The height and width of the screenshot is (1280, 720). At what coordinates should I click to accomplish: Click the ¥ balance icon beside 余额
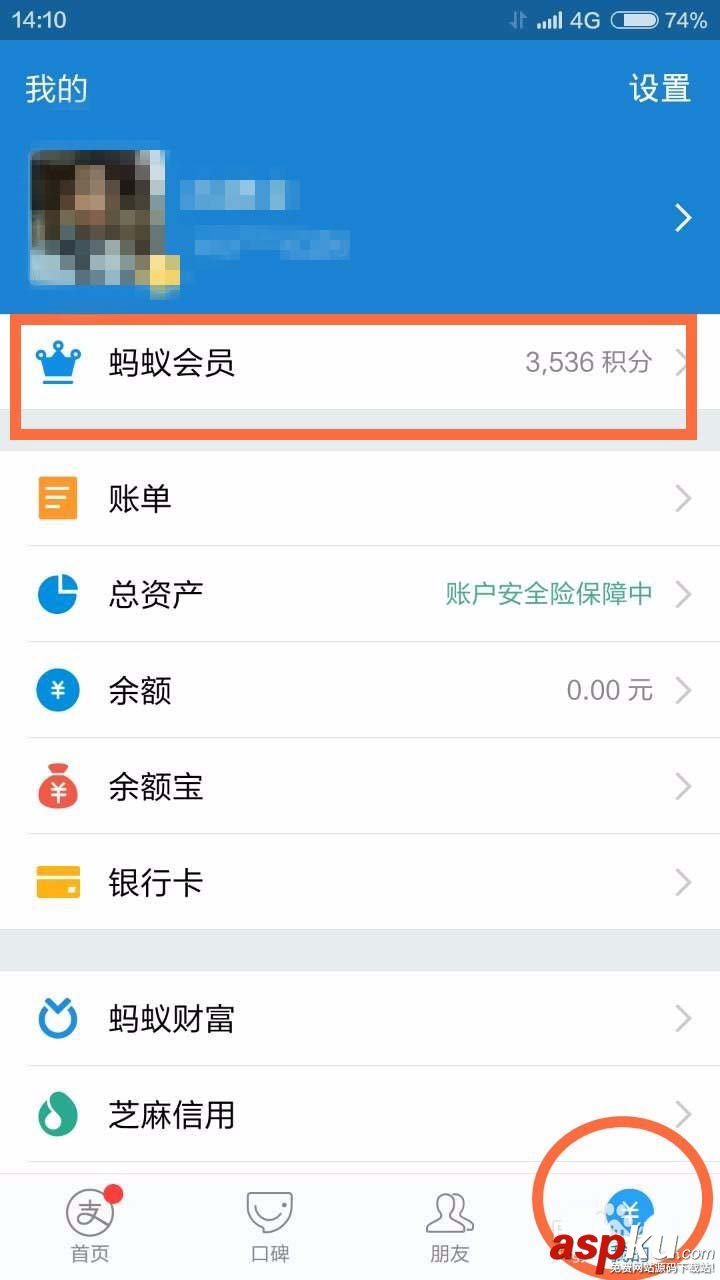57,690
